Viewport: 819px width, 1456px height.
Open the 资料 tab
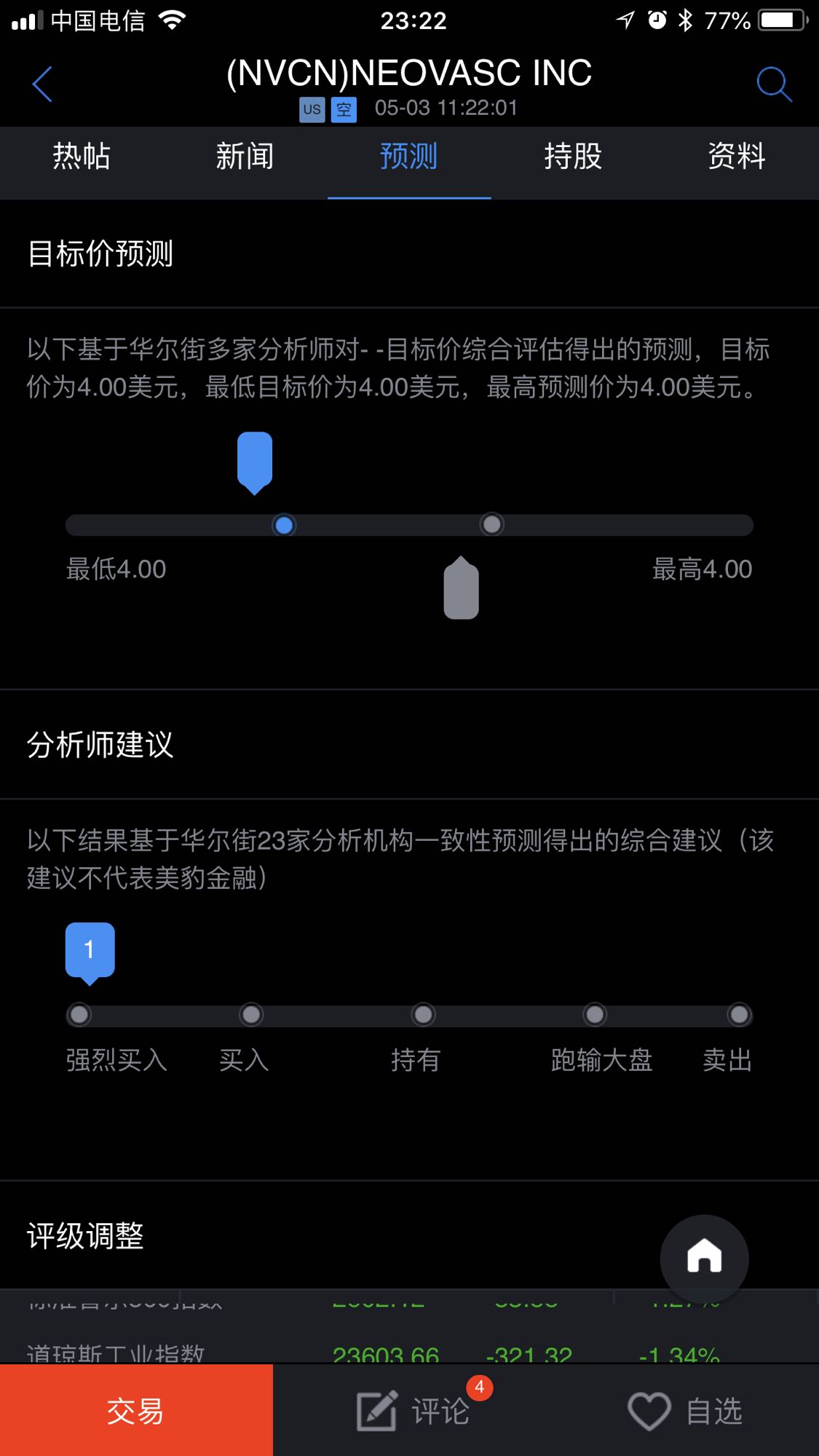pyautogui.click(x=737, y=157)
